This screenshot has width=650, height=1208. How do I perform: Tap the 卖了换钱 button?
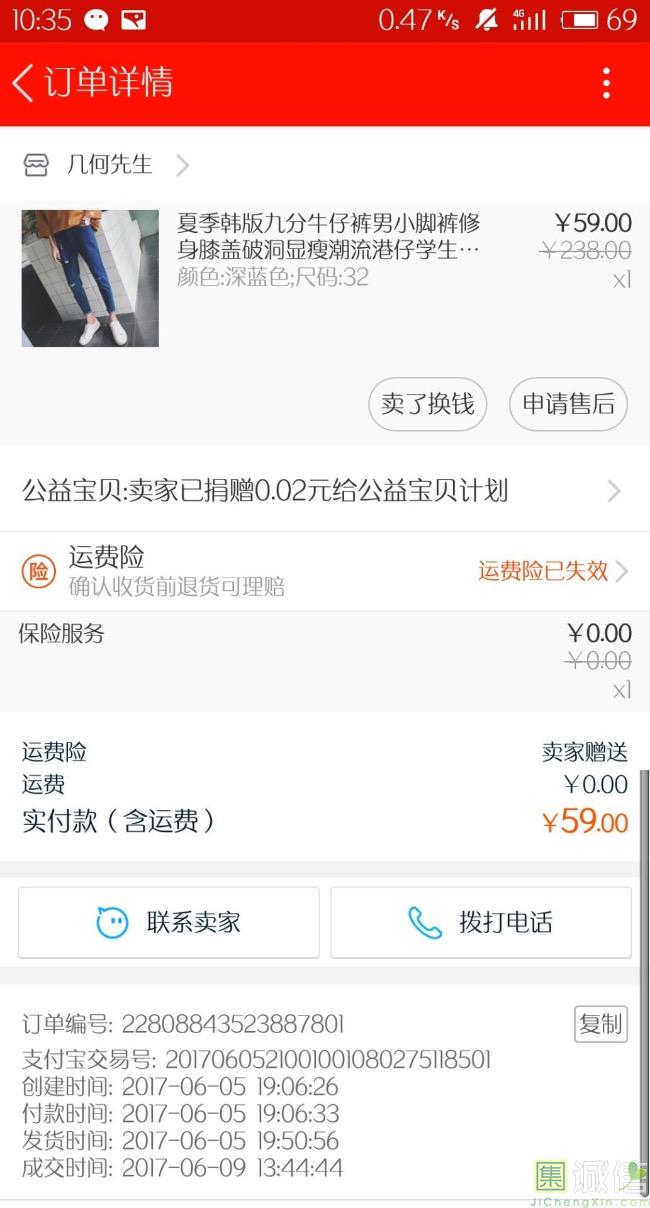[427, 404]
